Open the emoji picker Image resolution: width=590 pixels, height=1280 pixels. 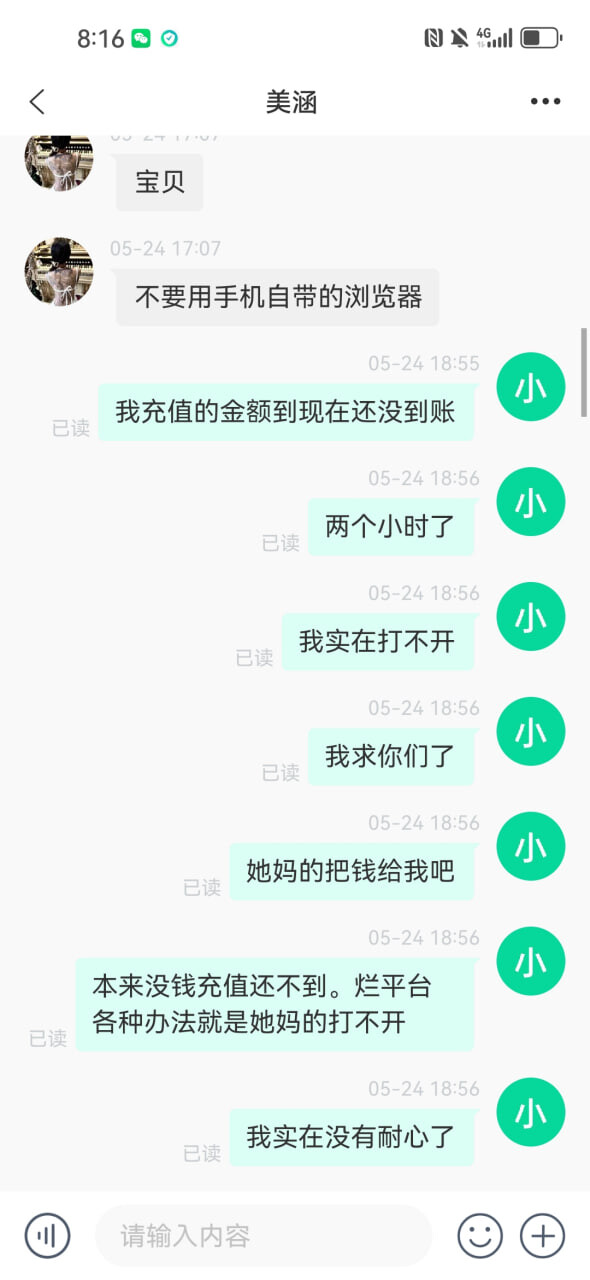pyautogui.click(x=480, y=1235)
